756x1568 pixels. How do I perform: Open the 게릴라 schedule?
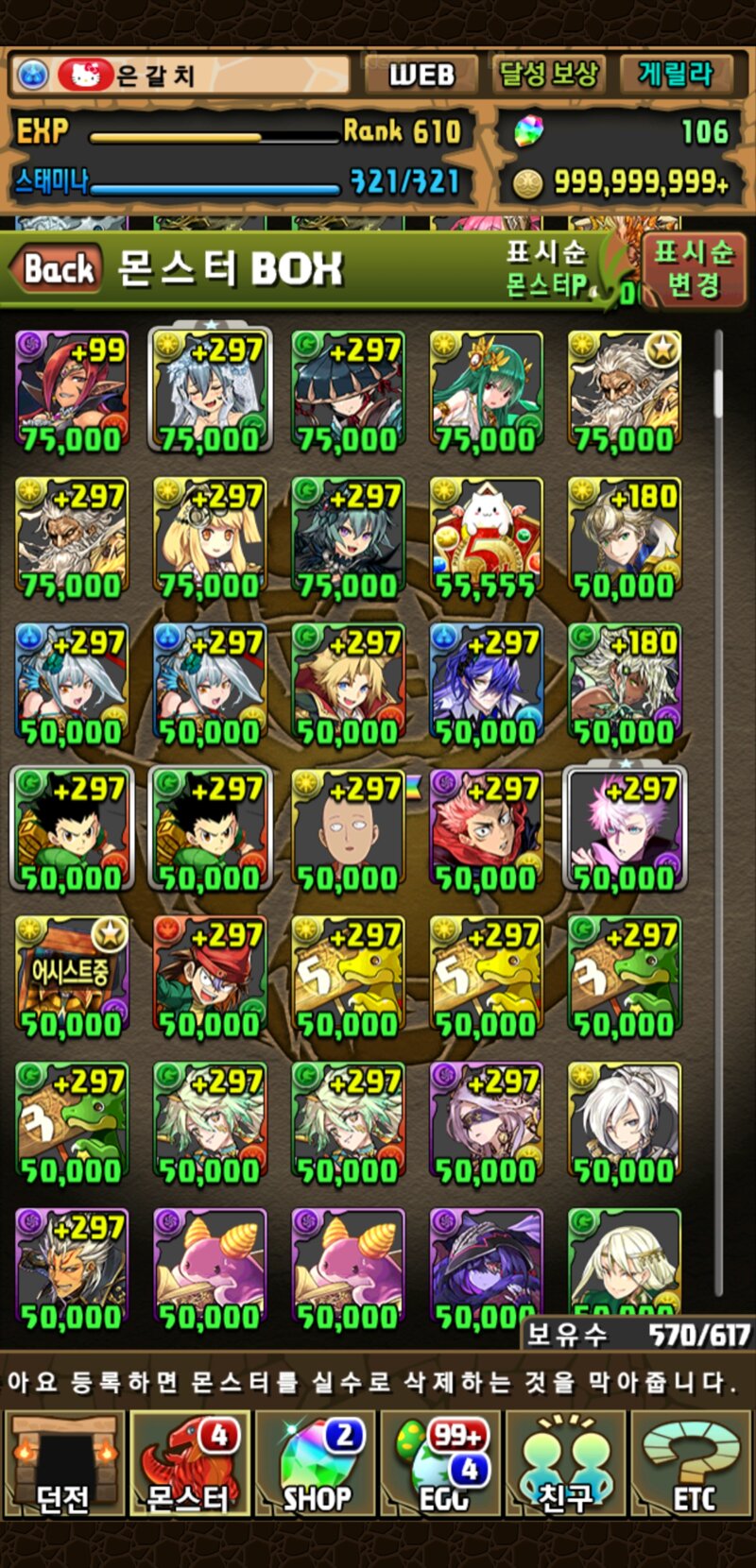[675, 75]
